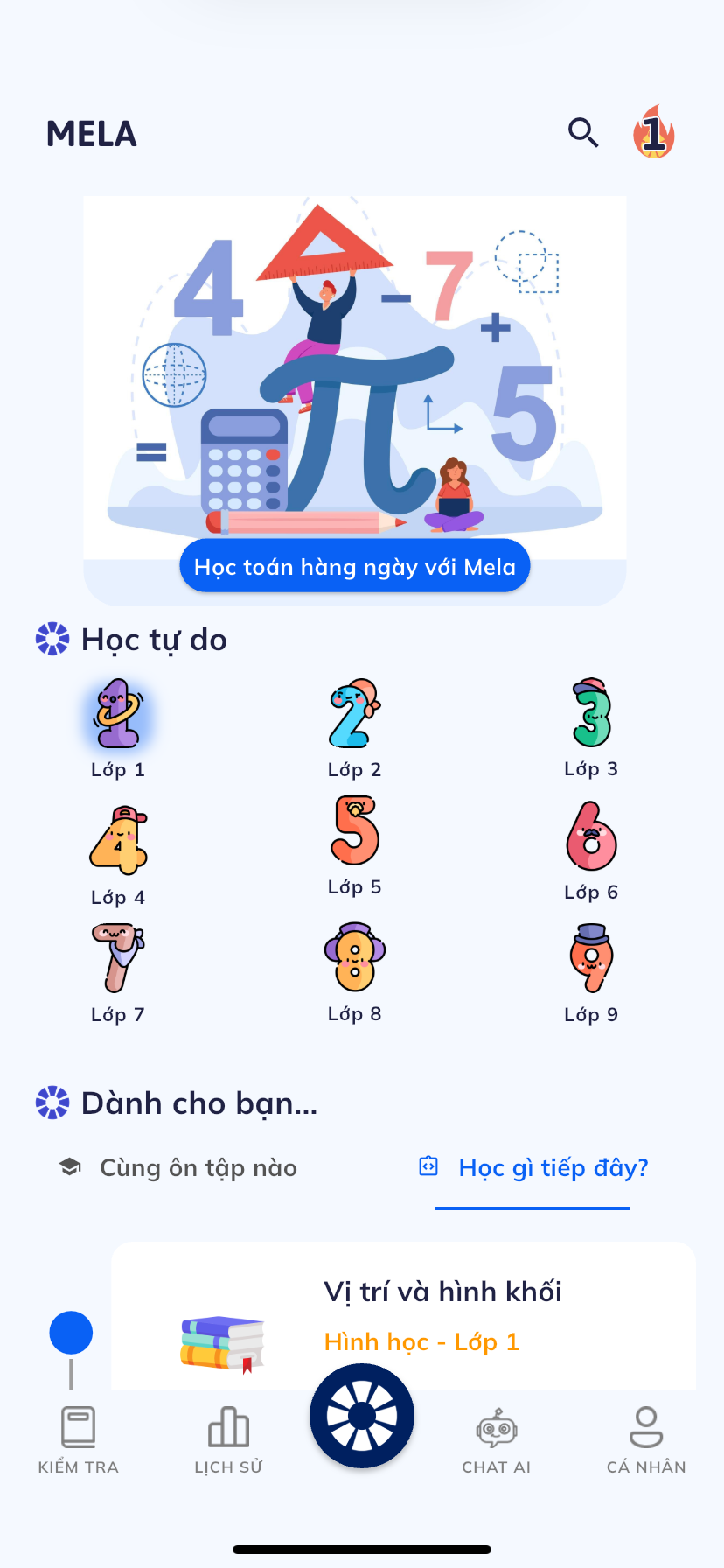The height and width of the screenshot is (1568, 724).
Task: Switch to Cá nhân tab
Action: click(646, 1440)
